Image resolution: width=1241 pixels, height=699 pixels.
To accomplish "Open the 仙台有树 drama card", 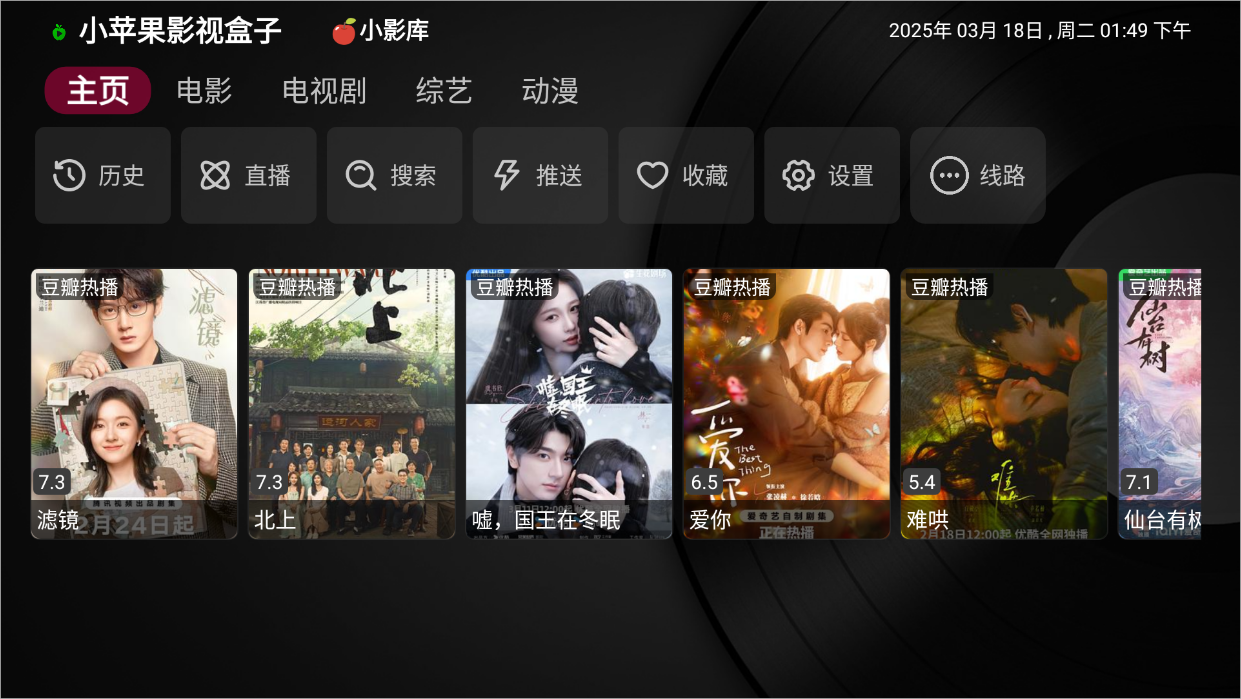I will pos(1160,404).
